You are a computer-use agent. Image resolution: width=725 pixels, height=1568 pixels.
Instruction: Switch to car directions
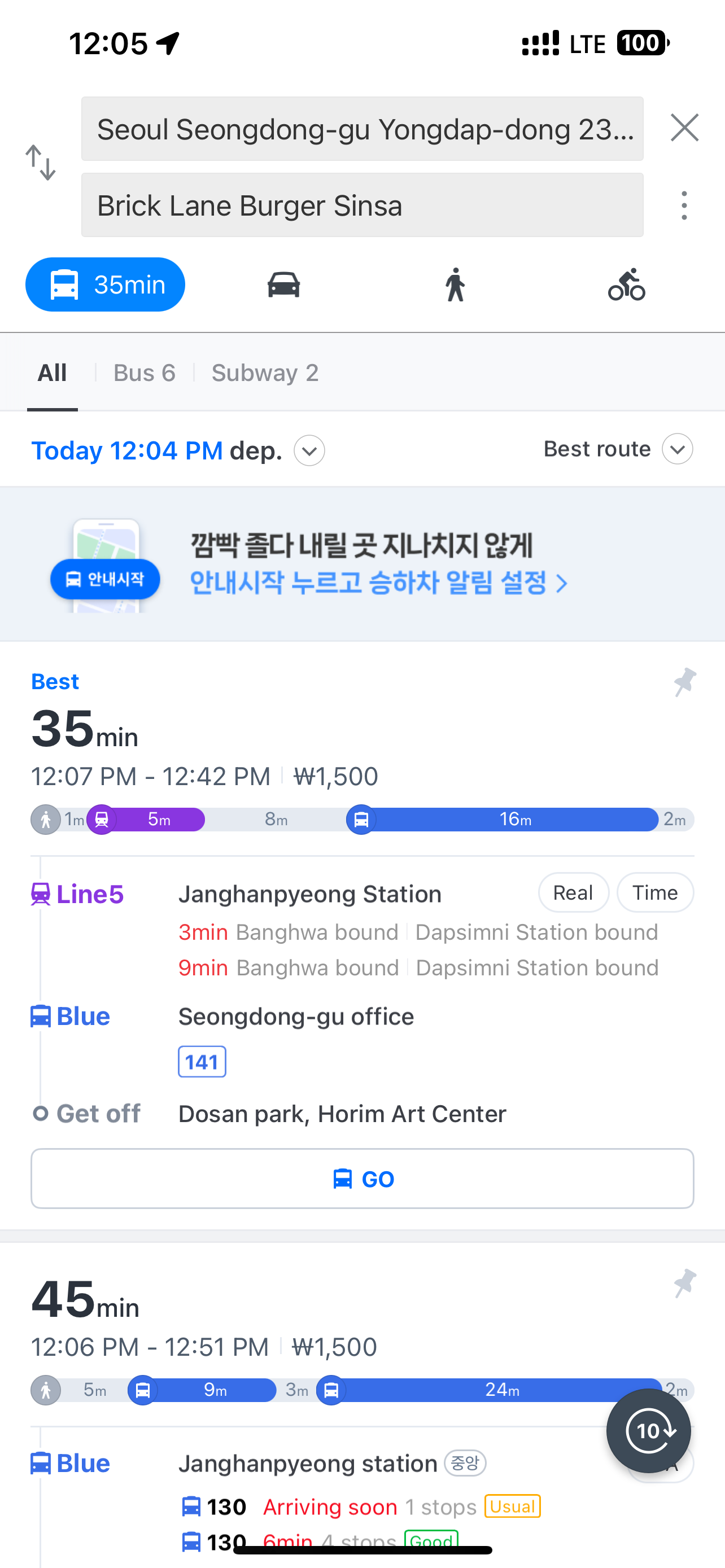coord(283,284)
